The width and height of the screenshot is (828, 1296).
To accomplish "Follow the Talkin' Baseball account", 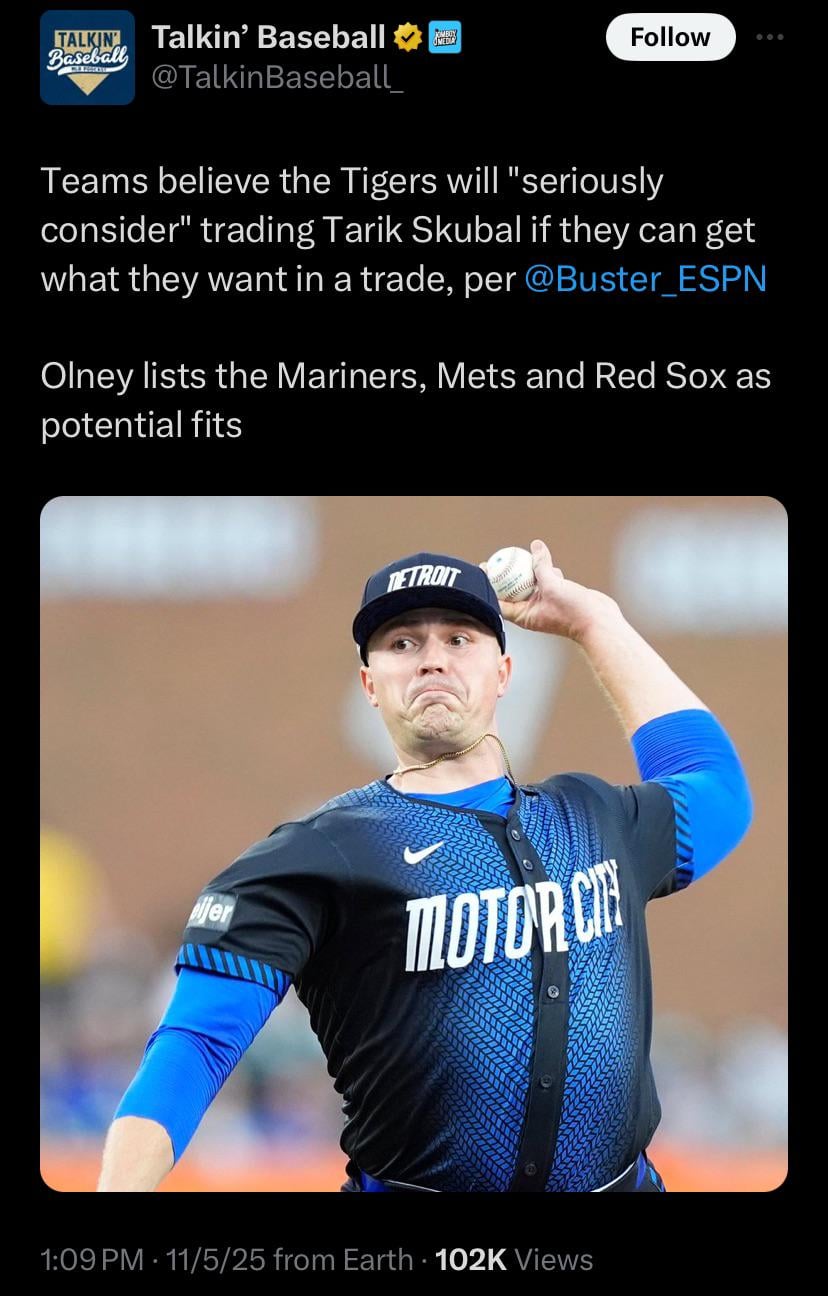I will [x=670, y=38].
